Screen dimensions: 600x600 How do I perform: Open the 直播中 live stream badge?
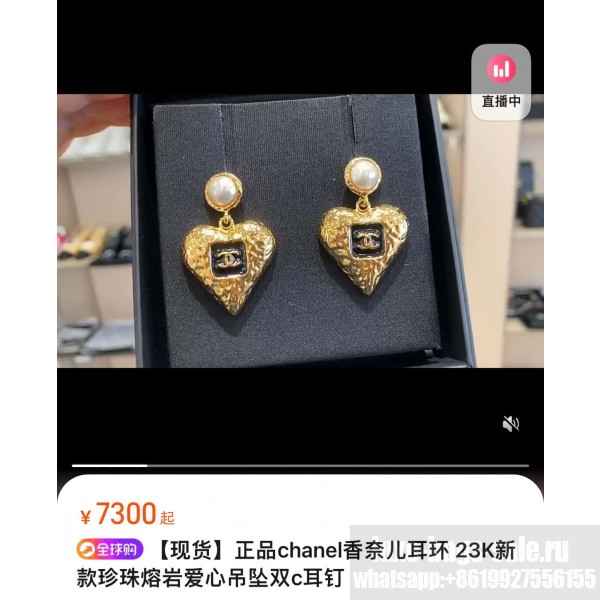point(500,81)
